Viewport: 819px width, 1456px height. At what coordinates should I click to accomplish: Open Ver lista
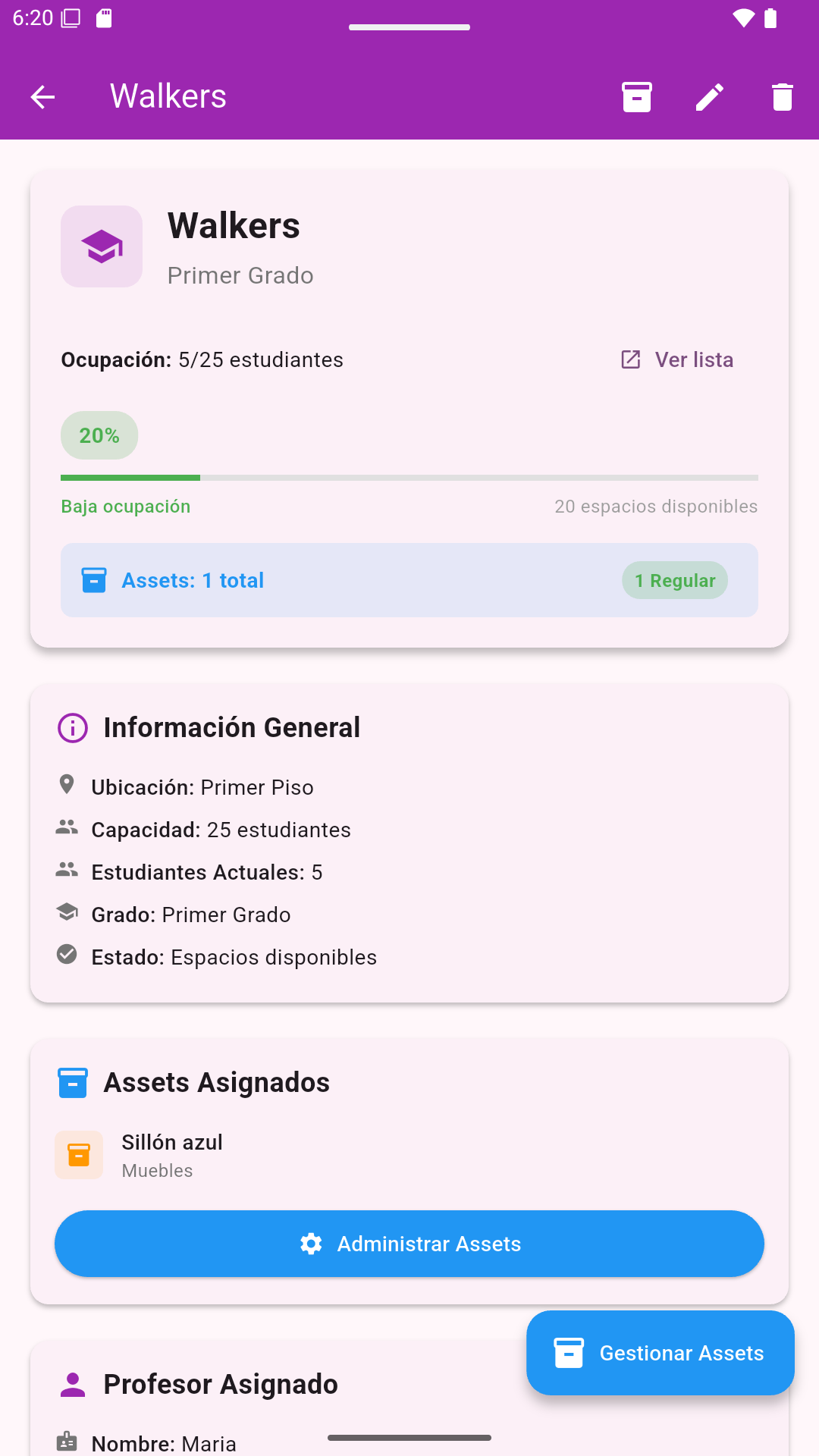(692, 359)
